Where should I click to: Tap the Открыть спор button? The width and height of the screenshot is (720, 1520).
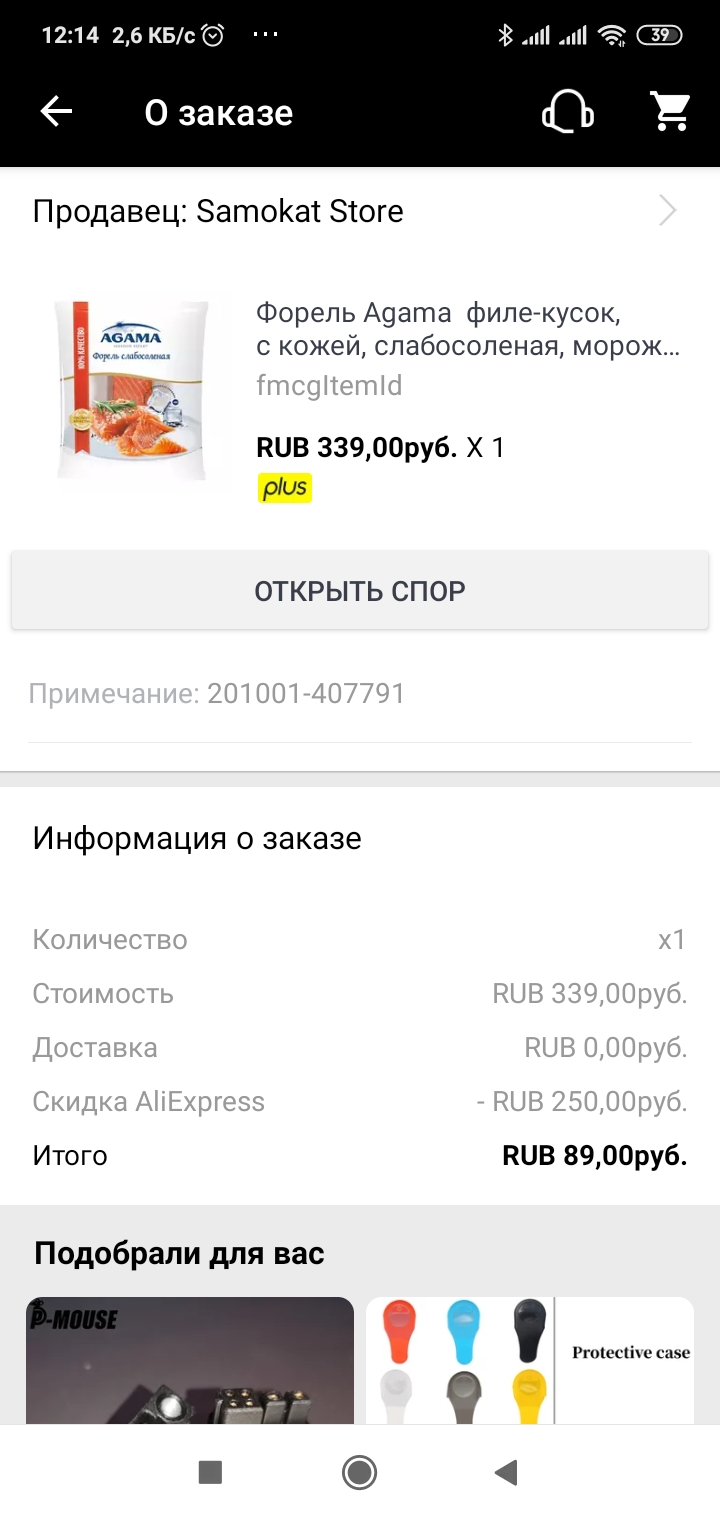360,591
